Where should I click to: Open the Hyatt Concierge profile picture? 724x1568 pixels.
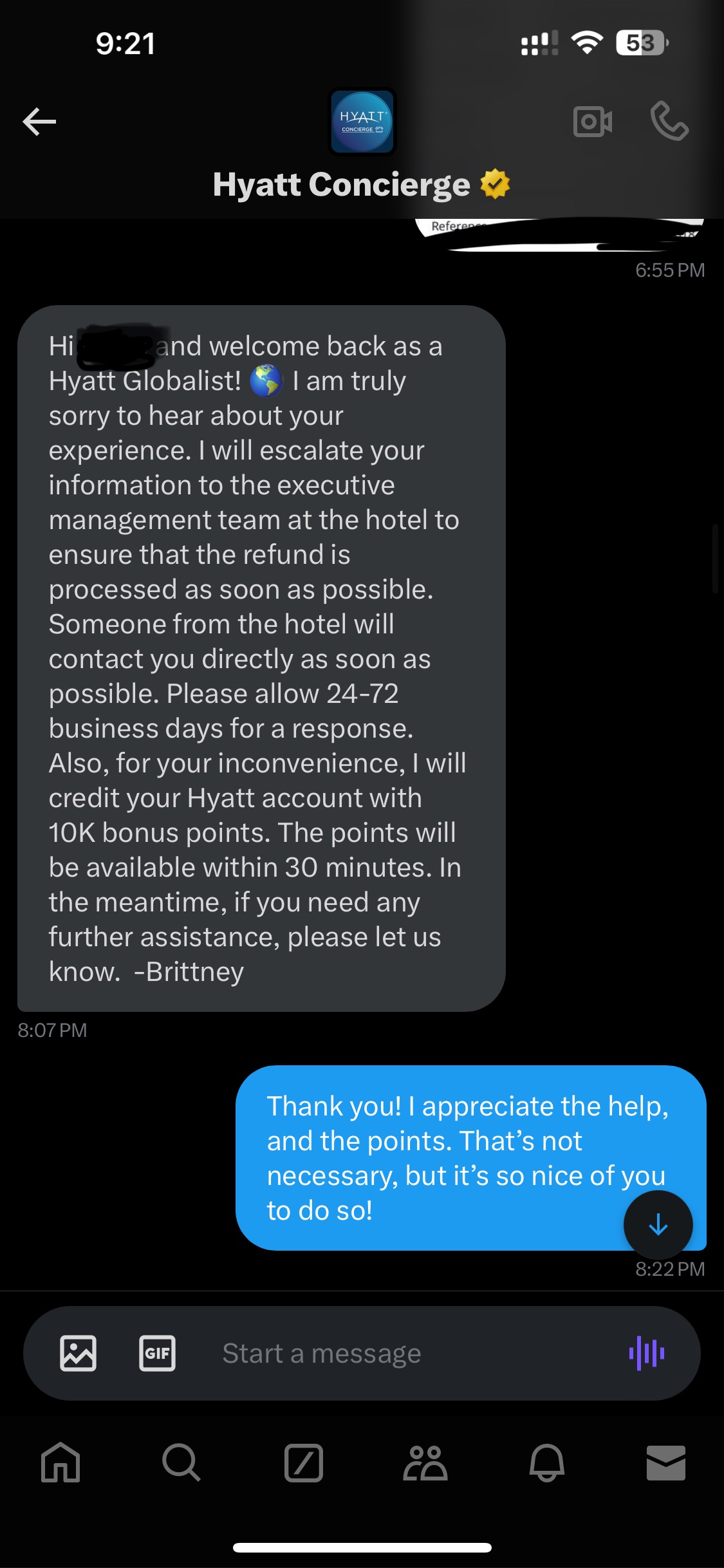tap(362, 122)
